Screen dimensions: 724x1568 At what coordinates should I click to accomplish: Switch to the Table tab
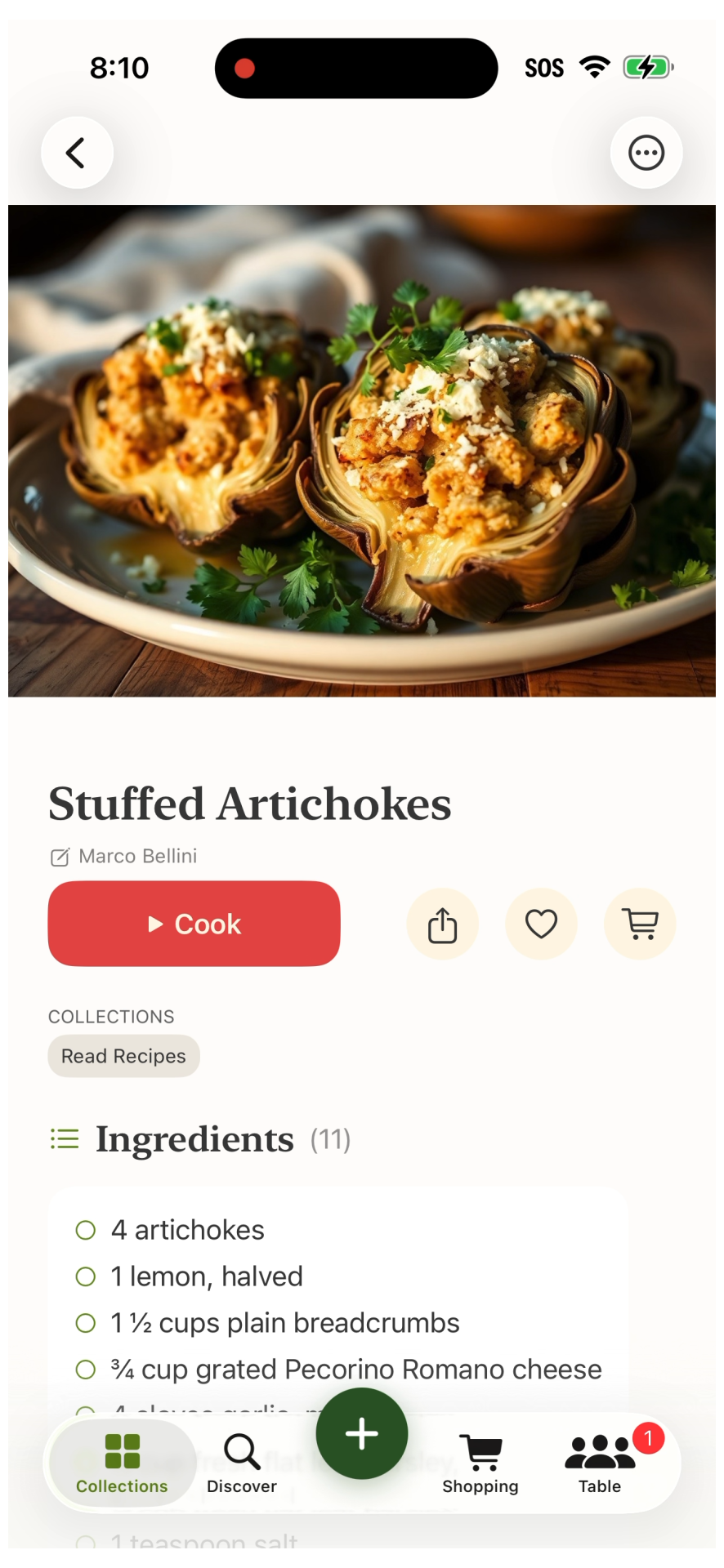pos(600,1463)
